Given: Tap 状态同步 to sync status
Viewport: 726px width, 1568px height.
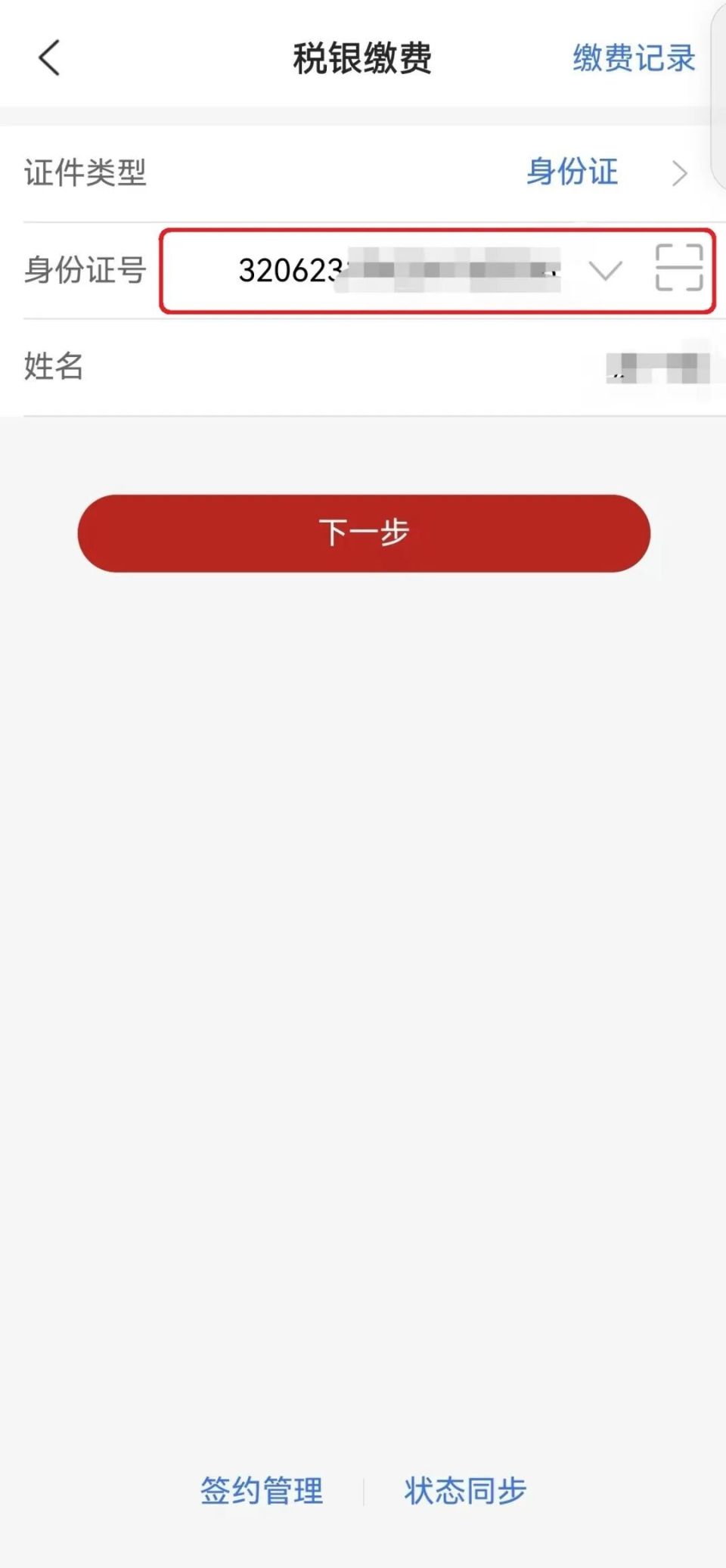Looking at the screenshot, I should pos(465,1491).
